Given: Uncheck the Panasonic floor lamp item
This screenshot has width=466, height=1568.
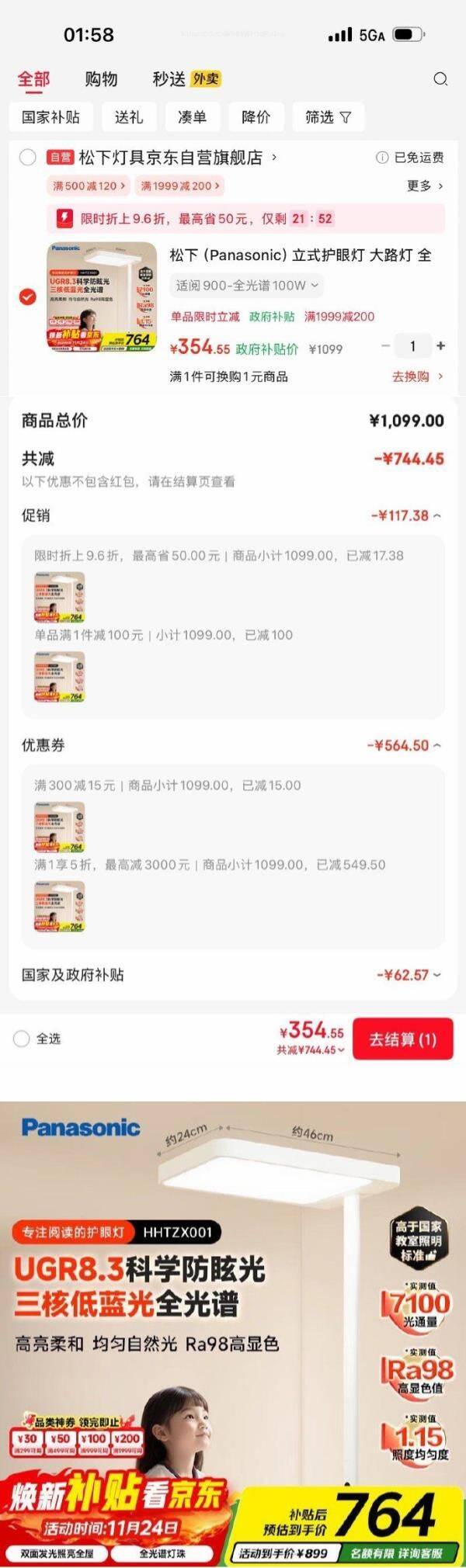Looking at the screenshot, I should tap(27, 297).
